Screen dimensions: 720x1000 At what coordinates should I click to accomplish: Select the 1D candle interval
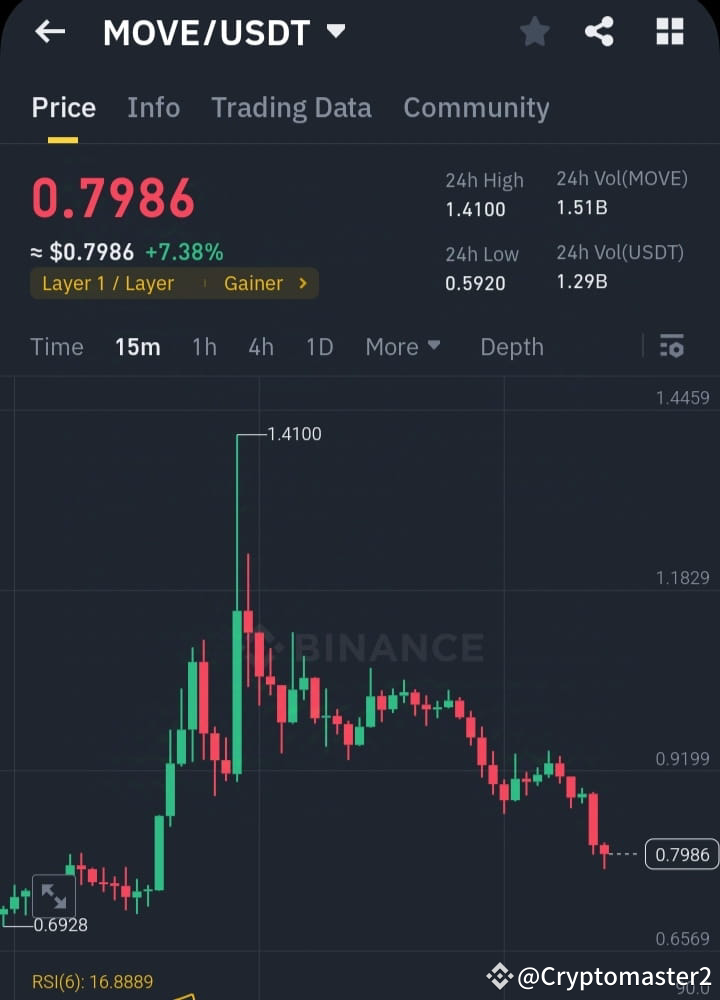(319, 346)
